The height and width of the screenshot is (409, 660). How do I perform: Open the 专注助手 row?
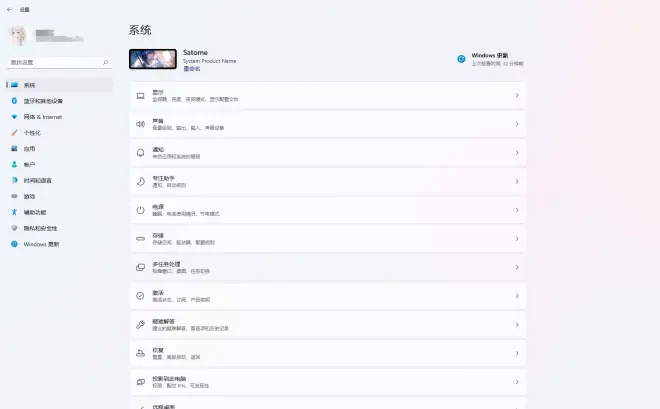(x=328, y=182)
